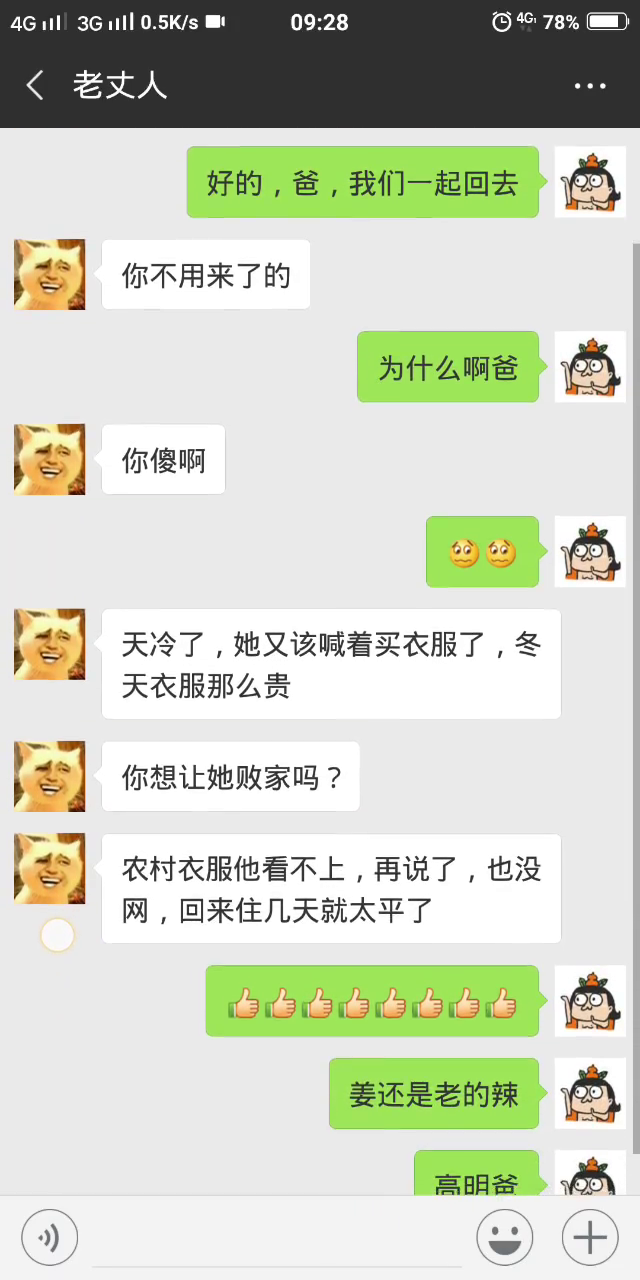Tap father-in-law's avatar beside 你不用来了的
This screenshot has width=640, height=1280.
pos(49,274)
